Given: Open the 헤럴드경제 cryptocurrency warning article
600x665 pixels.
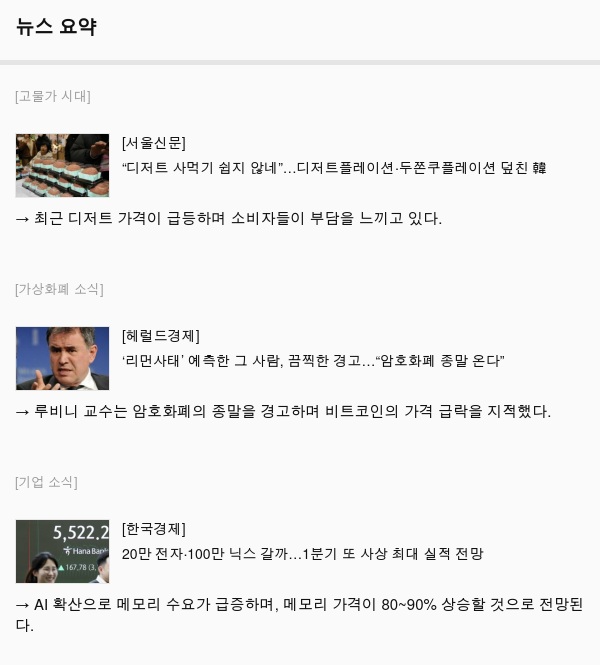Looking at the screenshot, I should [312, 361].
